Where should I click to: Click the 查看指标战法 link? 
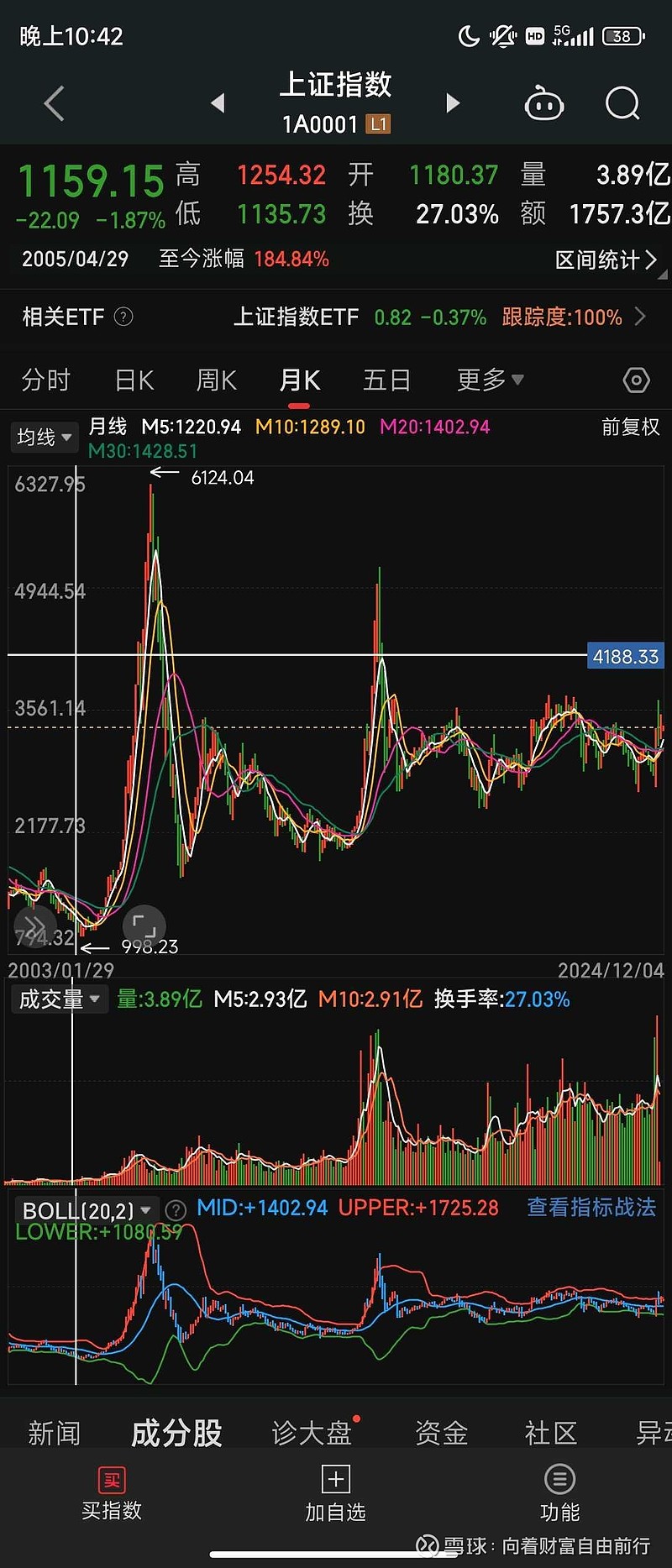pyautogui.click(x=591, y=1208)
